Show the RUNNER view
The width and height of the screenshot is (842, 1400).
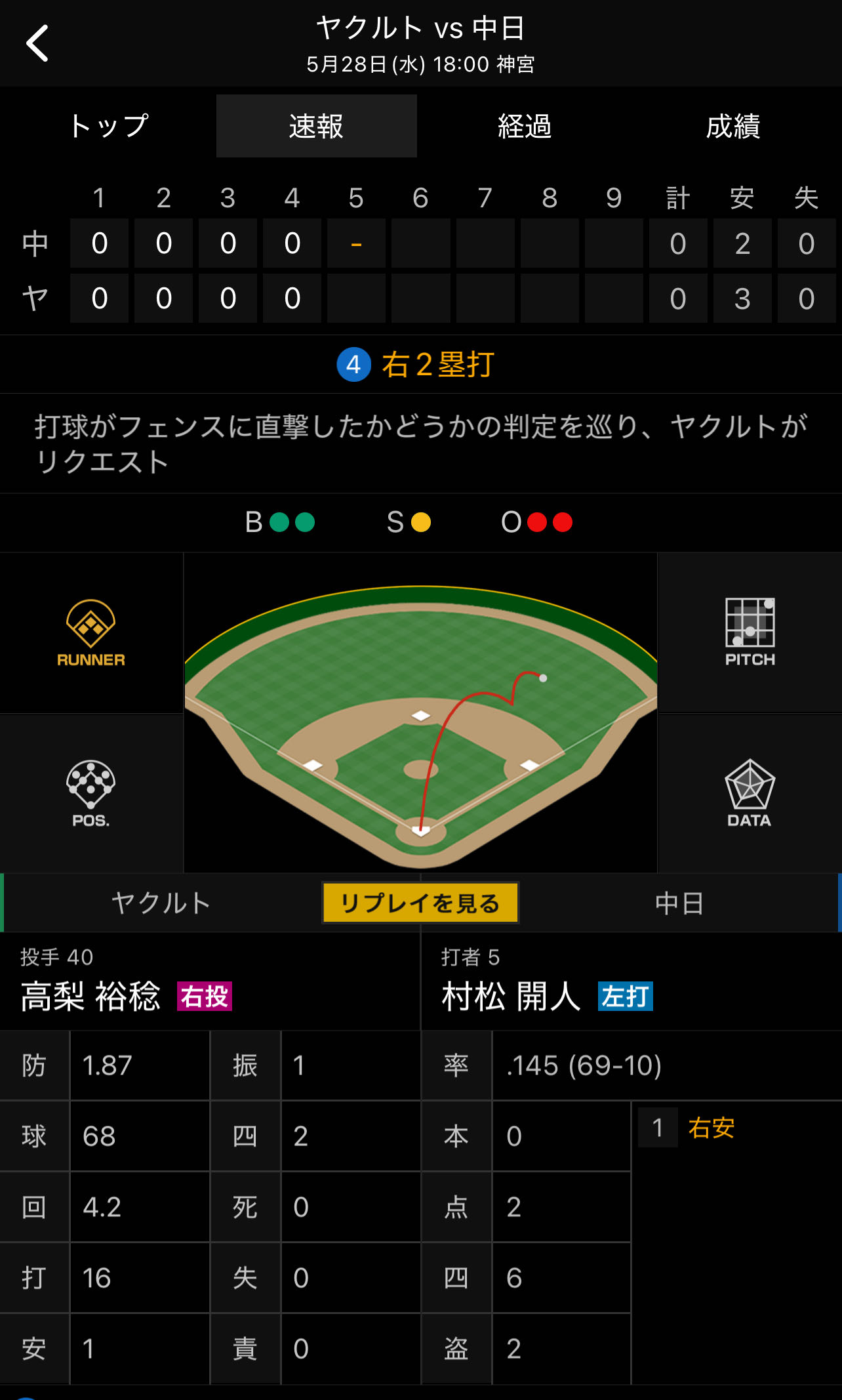tap(91, 633)
